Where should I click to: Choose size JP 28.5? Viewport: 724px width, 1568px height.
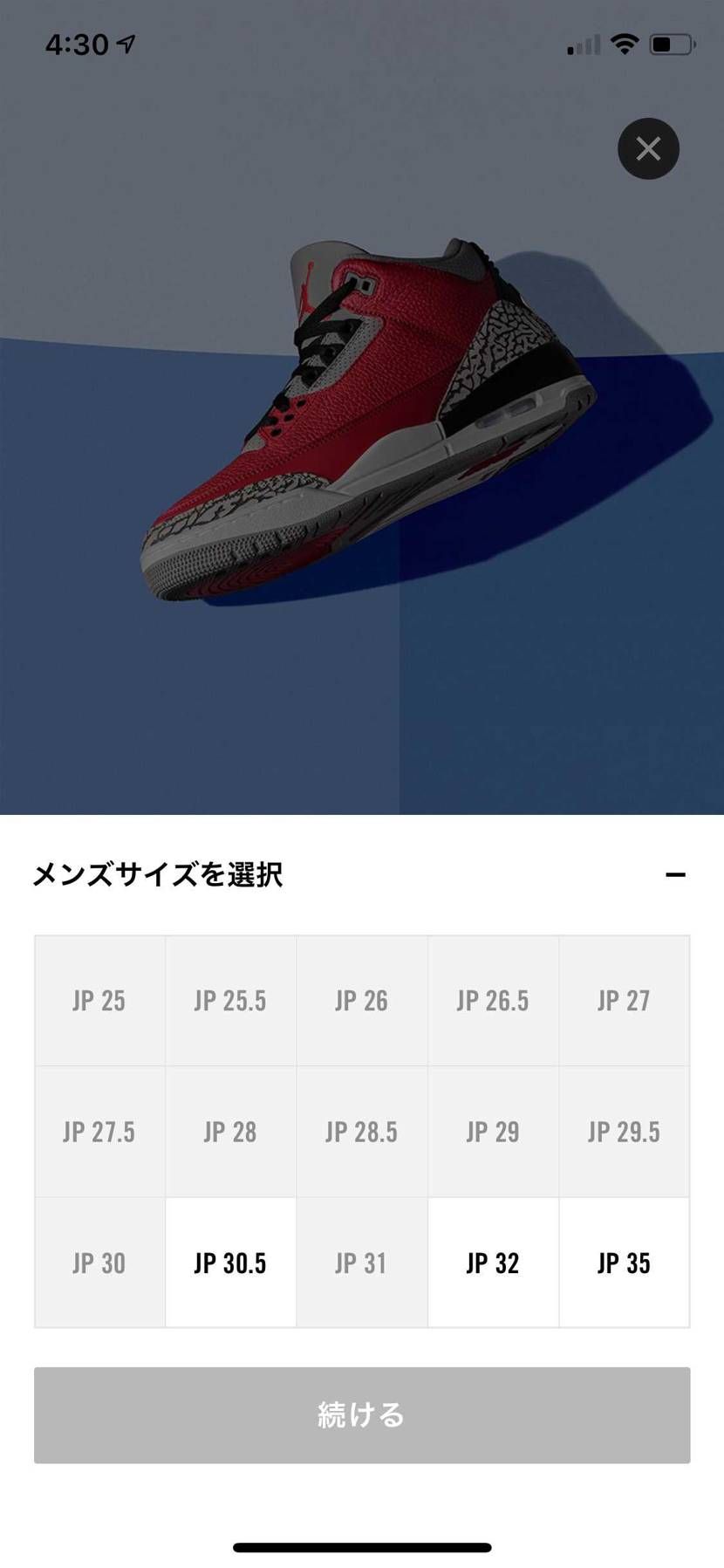tap(362, 1132)
